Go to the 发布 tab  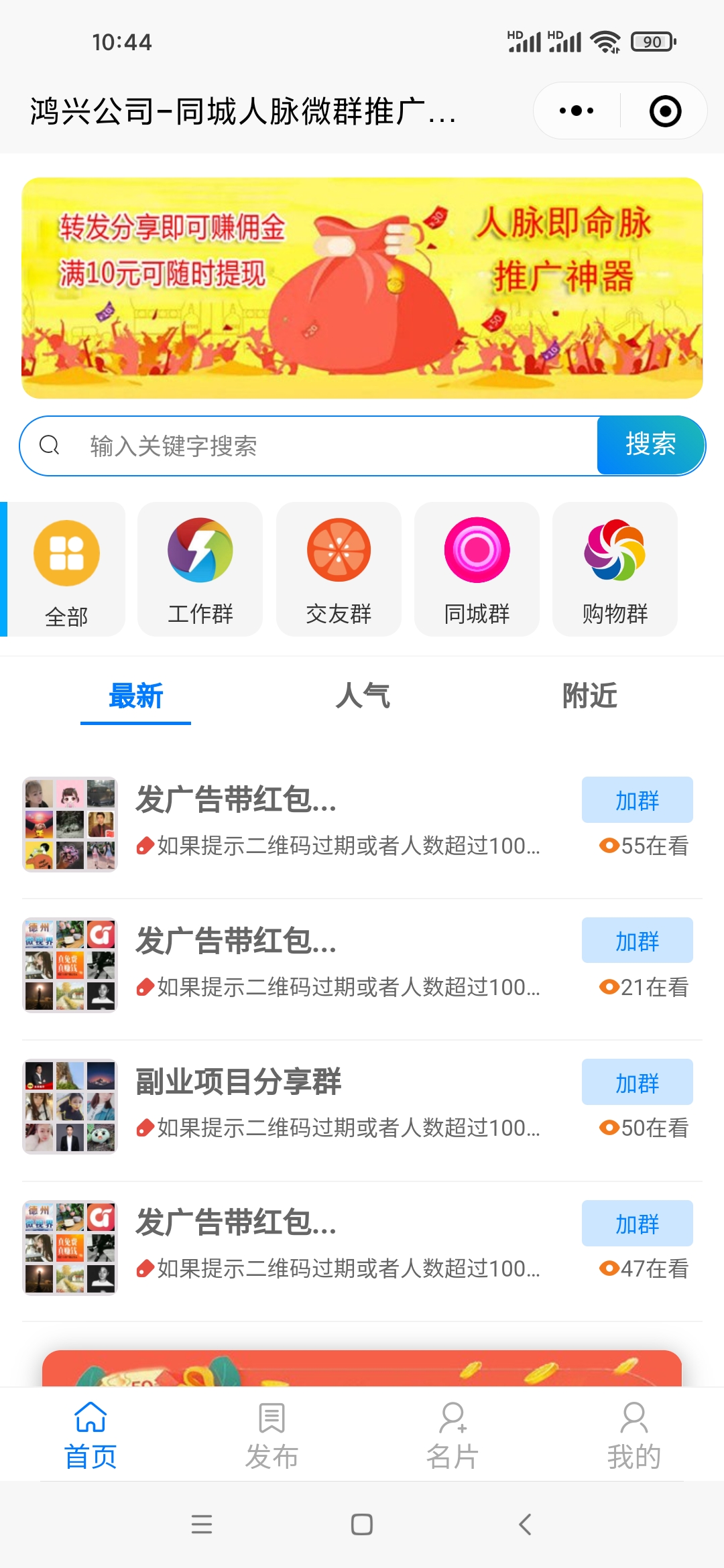click(x=271, y=1435)
